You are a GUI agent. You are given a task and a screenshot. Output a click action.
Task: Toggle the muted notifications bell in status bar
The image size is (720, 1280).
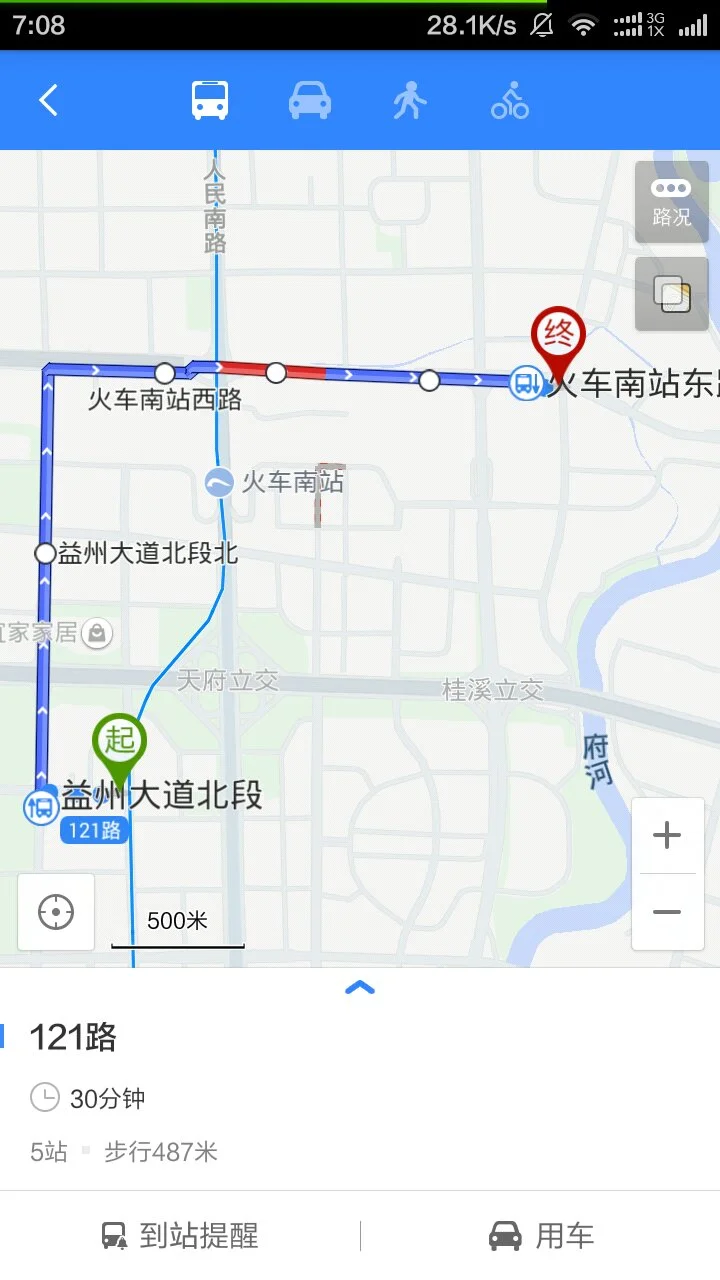tap(541, 25)
